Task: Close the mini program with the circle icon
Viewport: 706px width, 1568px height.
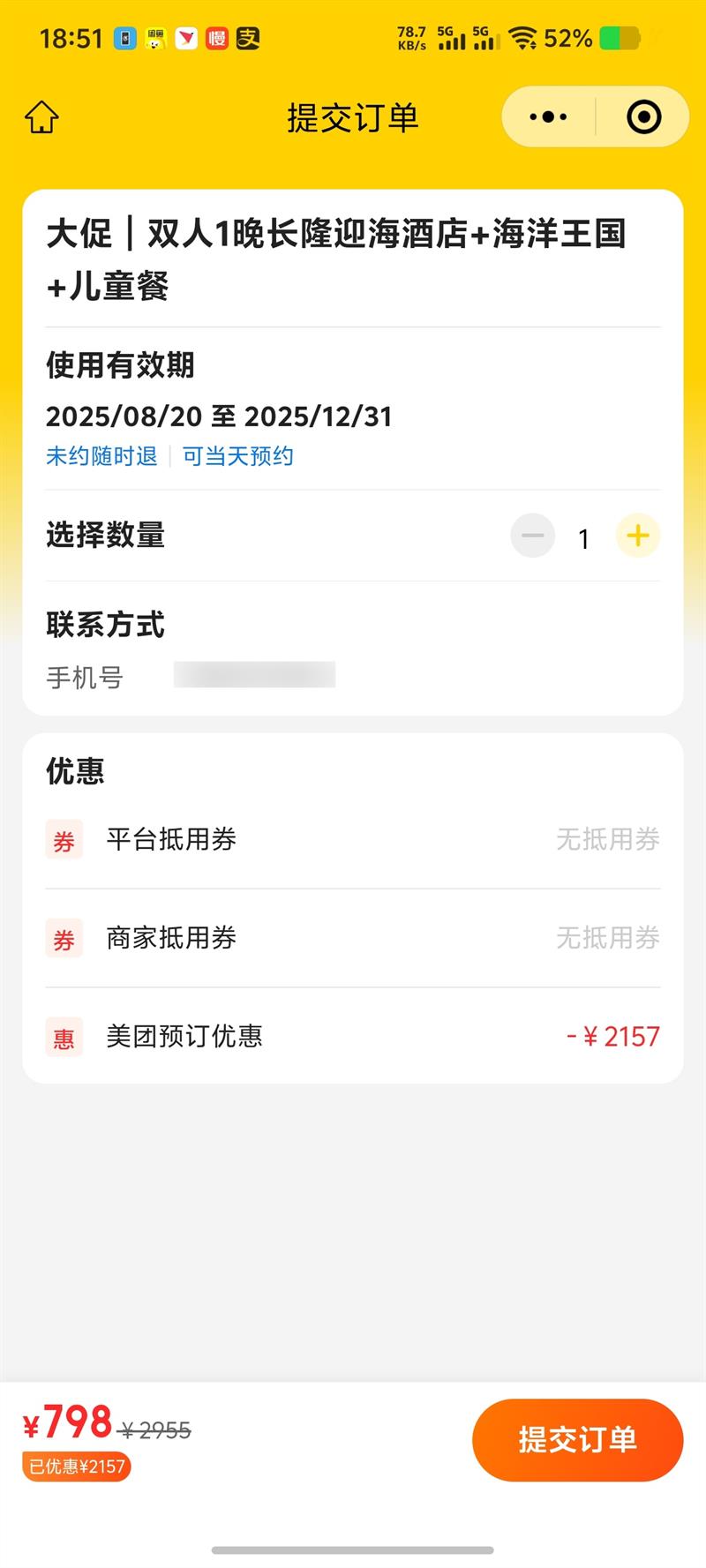Action: tap(643, 116)
